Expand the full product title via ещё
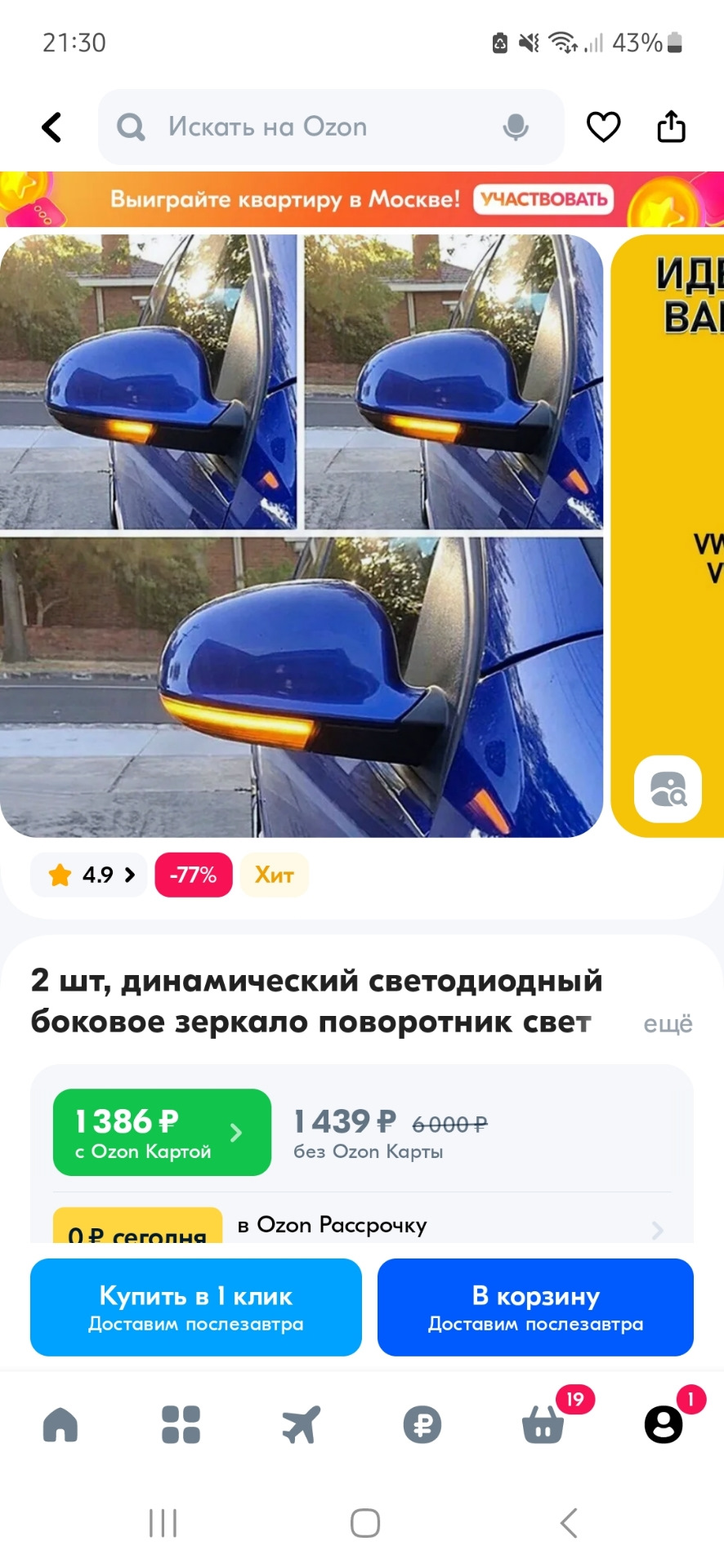This screenshot has height=1568, width=724. [x=668, y=1024]
